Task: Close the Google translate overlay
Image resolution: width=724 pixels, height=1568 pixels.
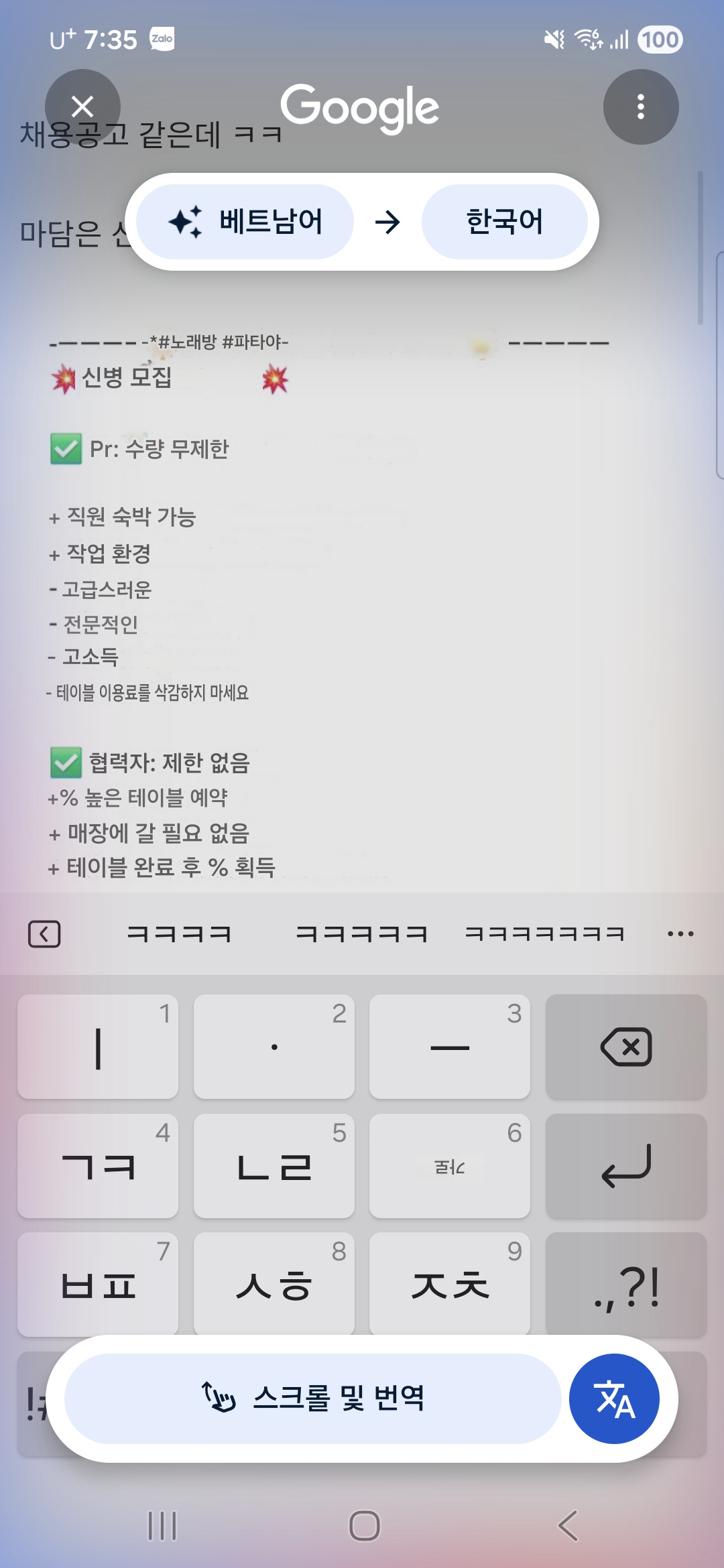Action: point(82,107)
